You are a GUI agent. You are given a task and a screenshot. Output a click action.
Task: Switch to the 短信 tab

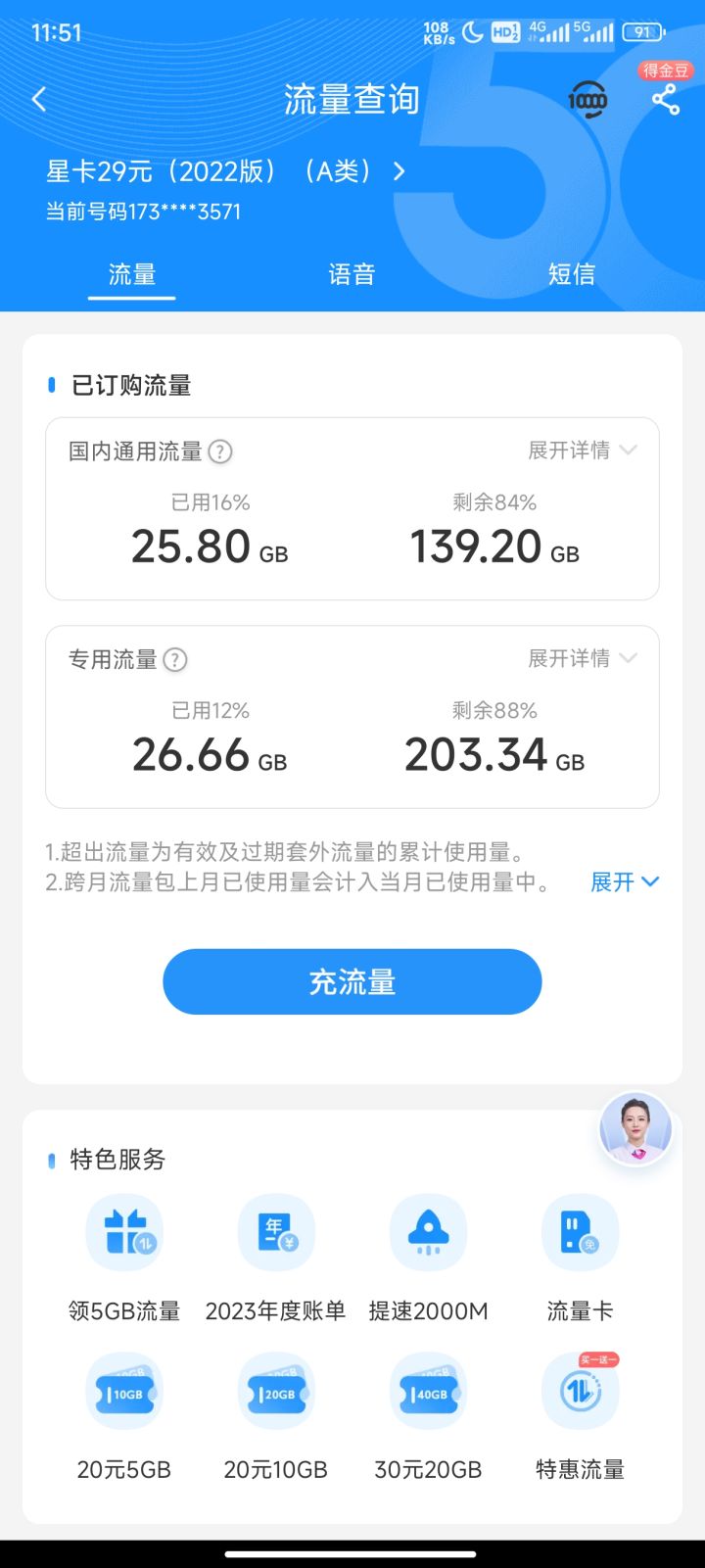(573, 275)
